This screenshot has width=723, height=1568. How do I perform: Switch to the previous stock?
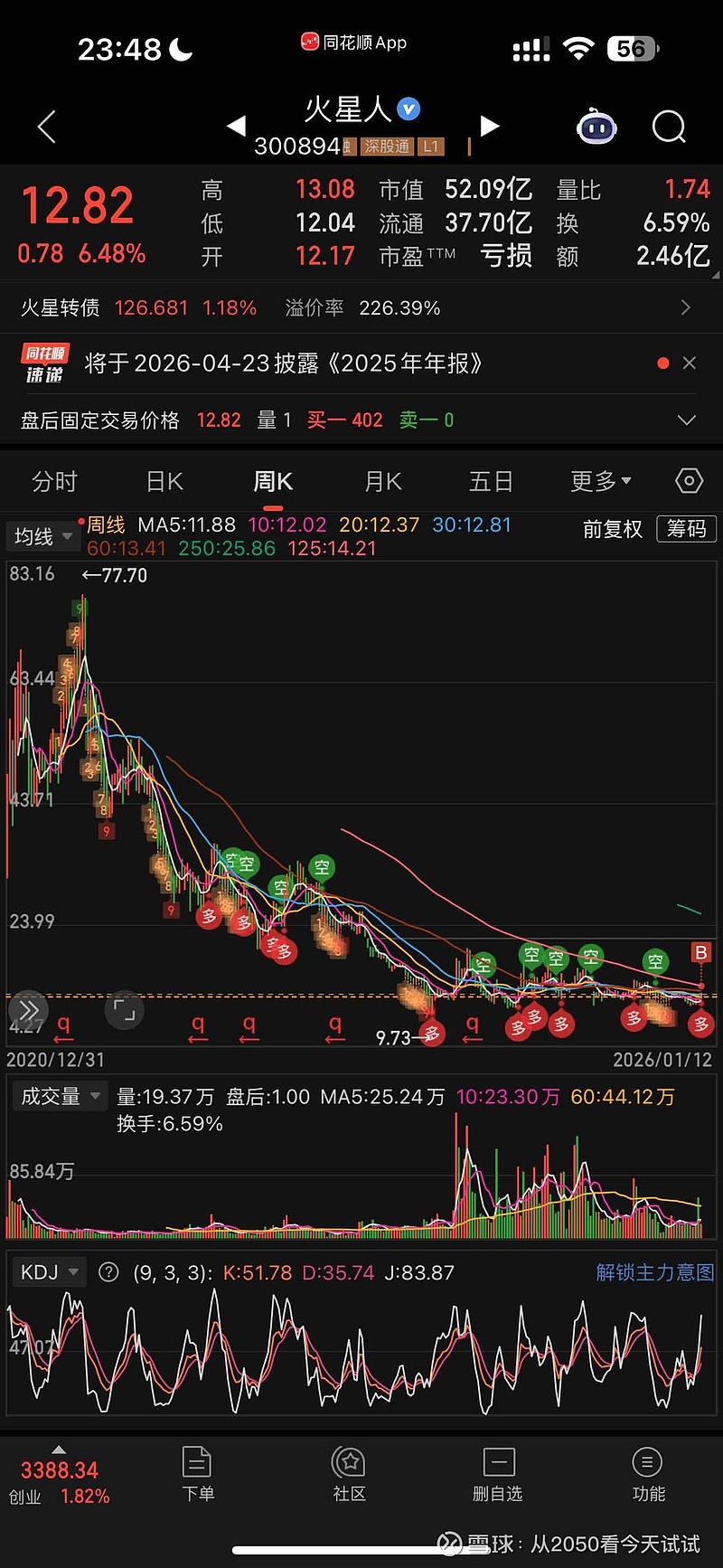coord(236,126)
